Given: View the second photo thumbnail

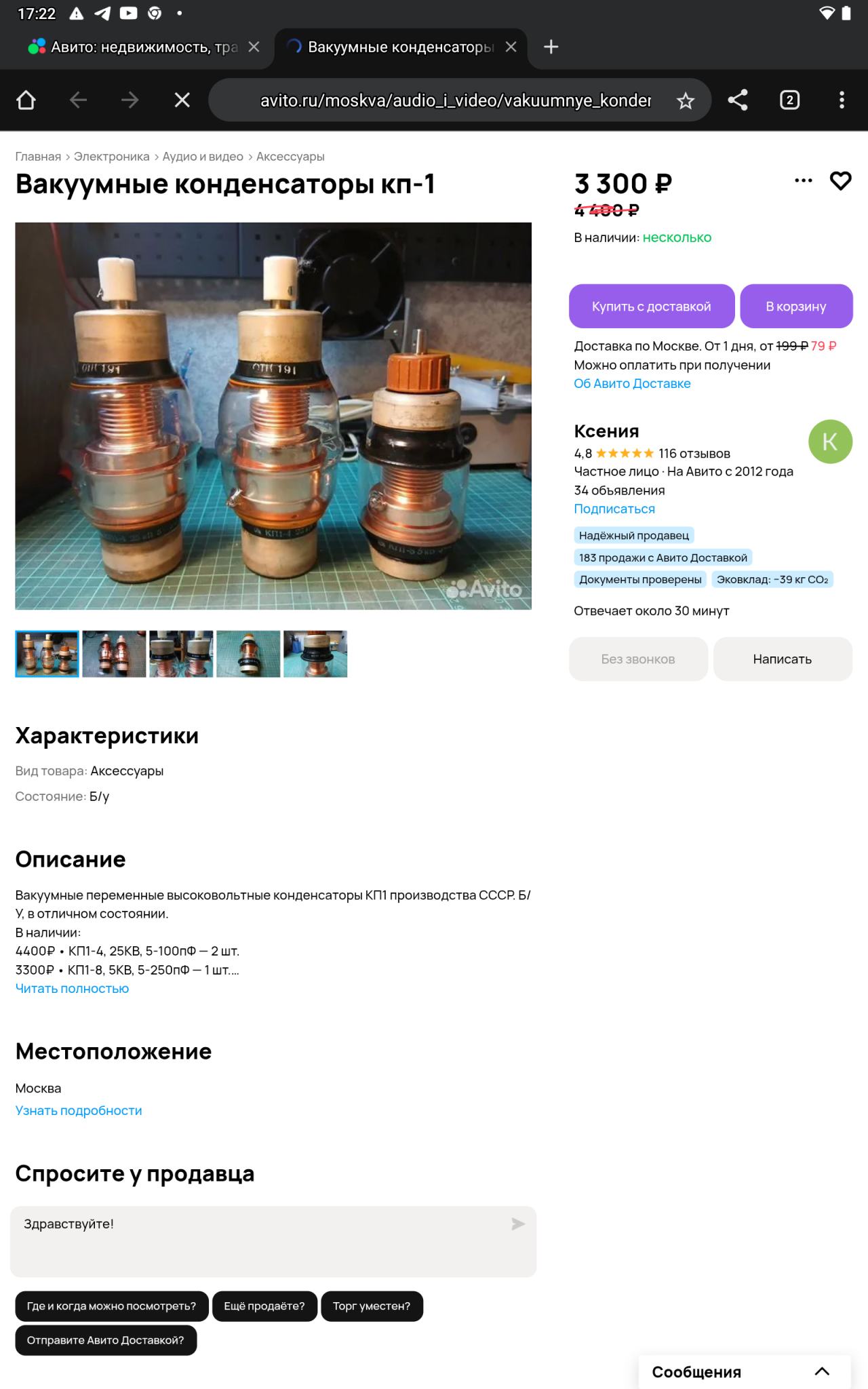Looking at the screenshot, I should tap(114, 654).
